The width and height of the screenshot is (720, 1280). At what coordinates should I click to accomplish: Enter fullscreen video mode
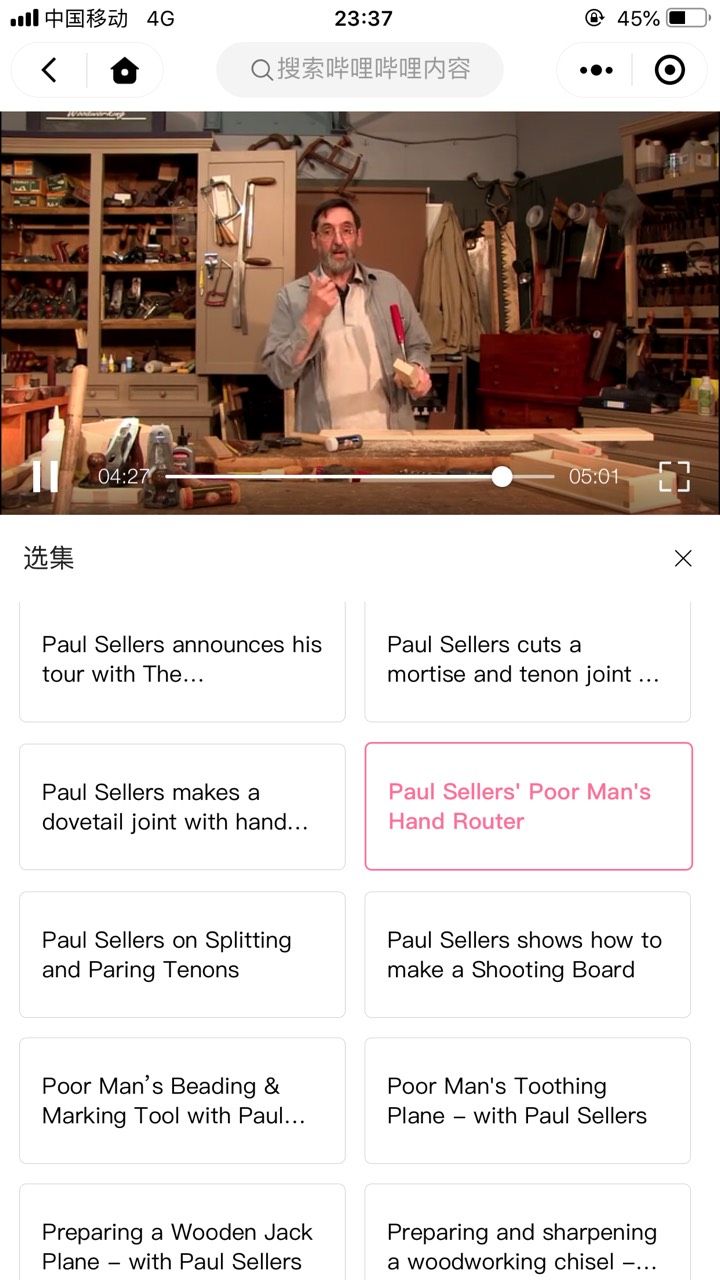674,477
